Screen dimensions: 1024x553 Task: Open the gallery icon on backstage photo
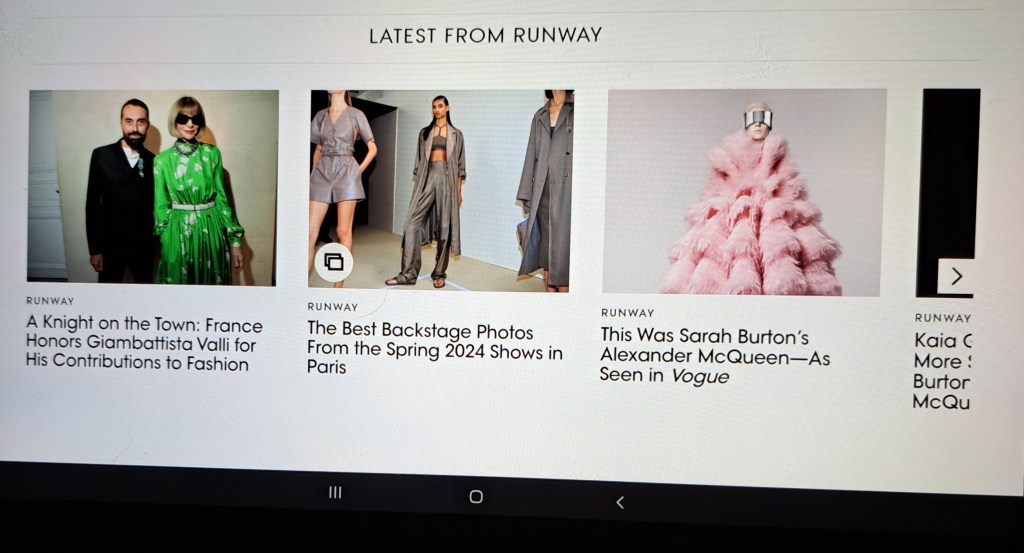(333, 262)
